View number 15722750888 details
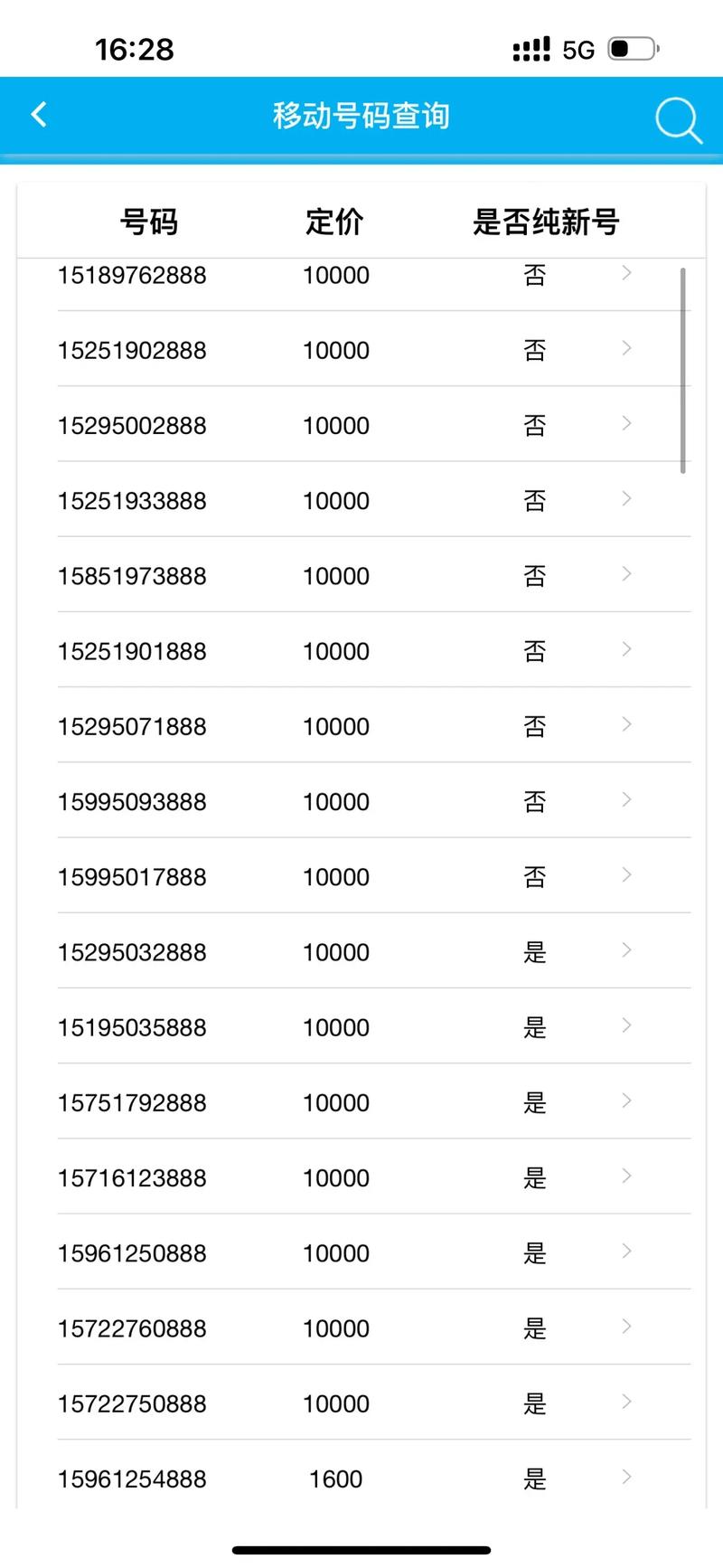The image size is (723, 1568). point(361,1403)
